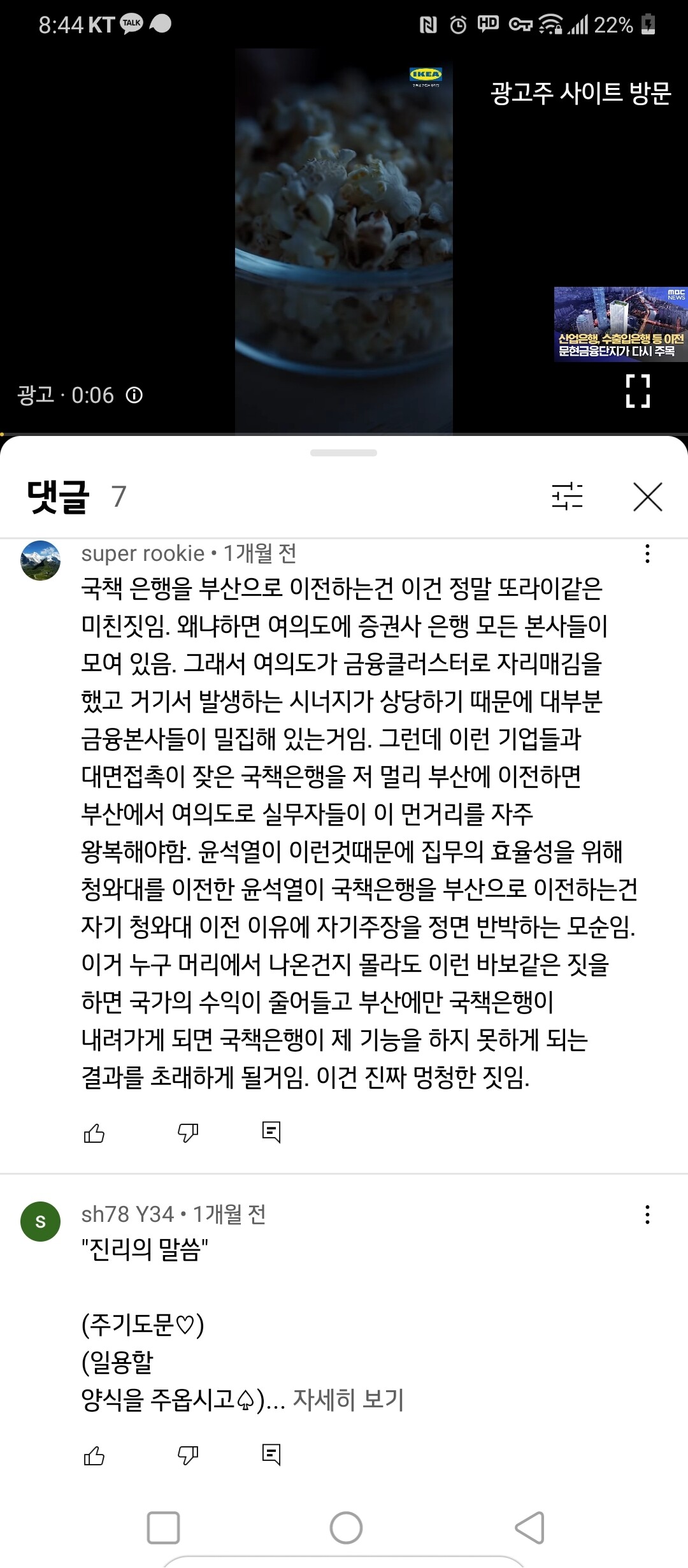The image size is (688, 1568).
Task: Open ad info icon next to timer
Action: [x=134, y=395]
